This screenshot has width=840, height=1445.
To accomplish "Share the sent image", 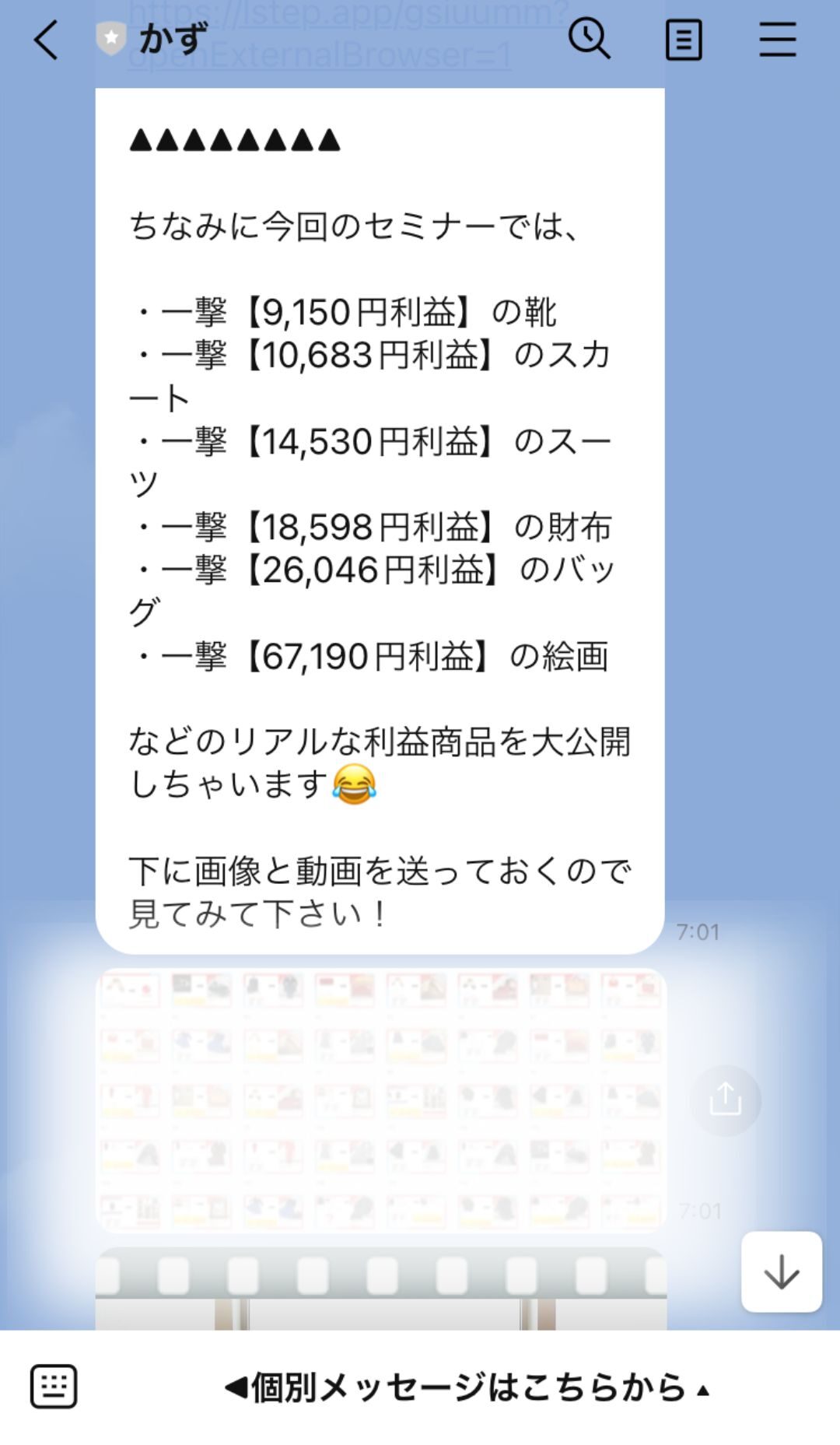I will pos(725,1100).
